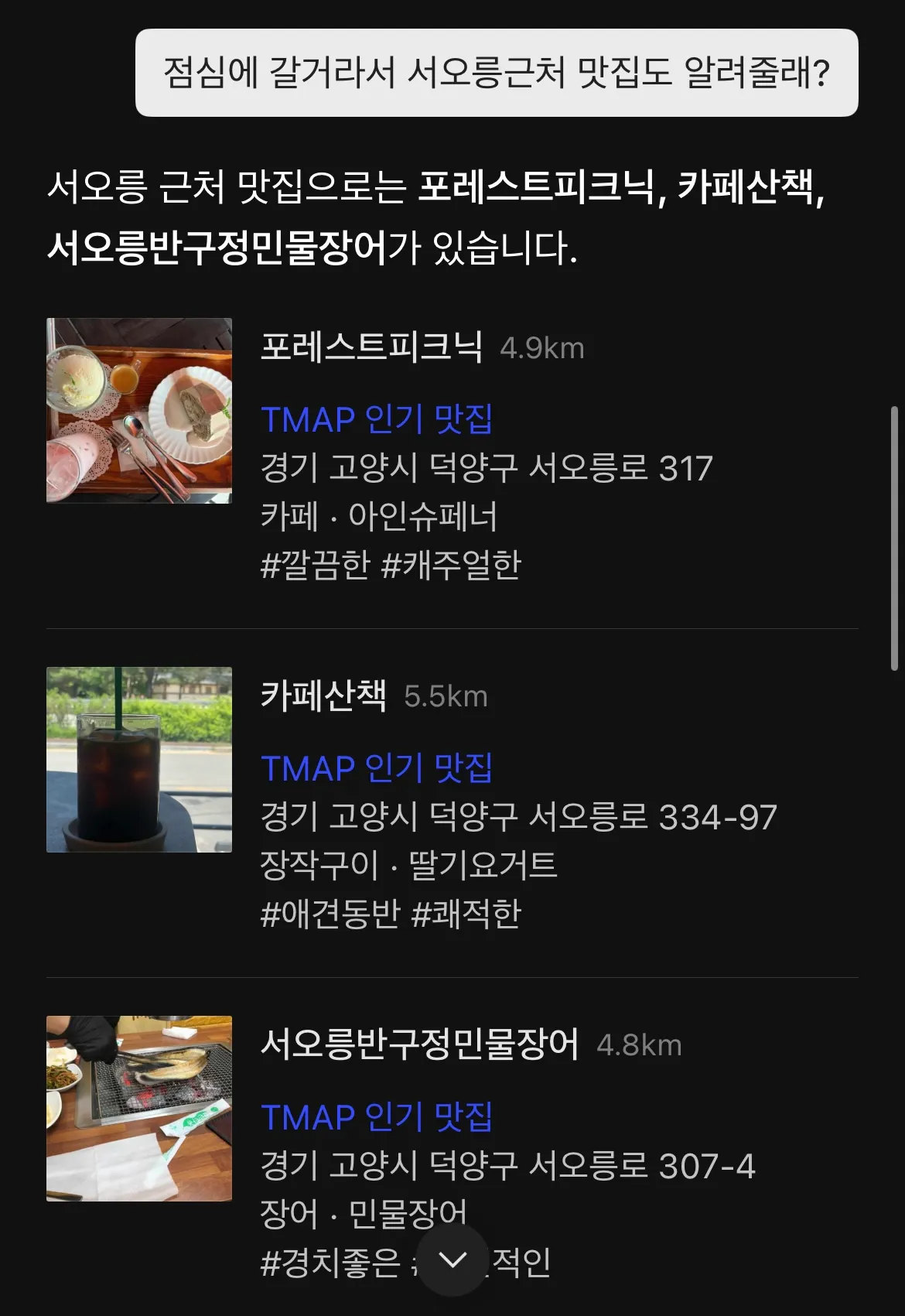
Task: View the 서오릉반구정민물장어 grilled eel photo
Action: 139,1109
